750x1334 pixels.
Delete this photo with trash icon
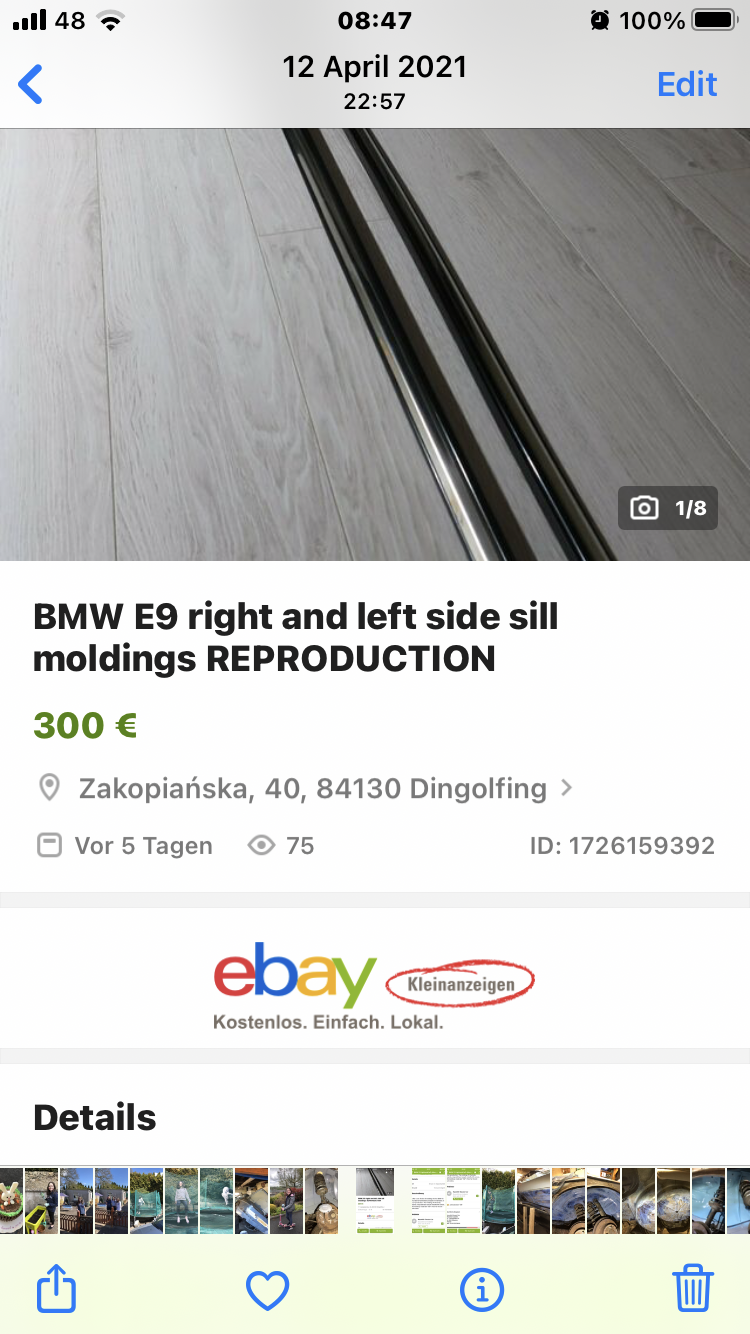click(x=693, y=1289)
